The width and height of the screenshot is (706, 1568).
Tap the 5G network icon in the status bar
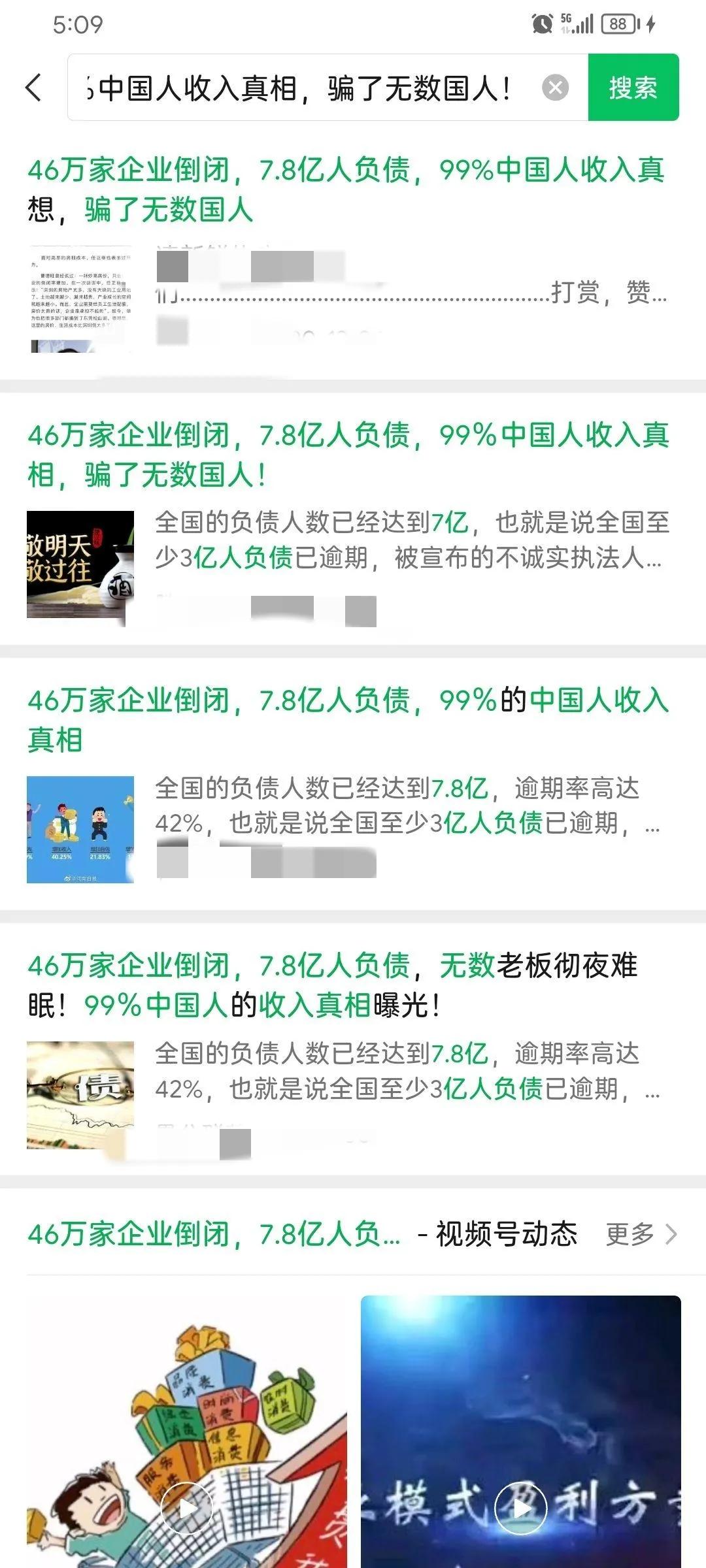click(567, 22)
